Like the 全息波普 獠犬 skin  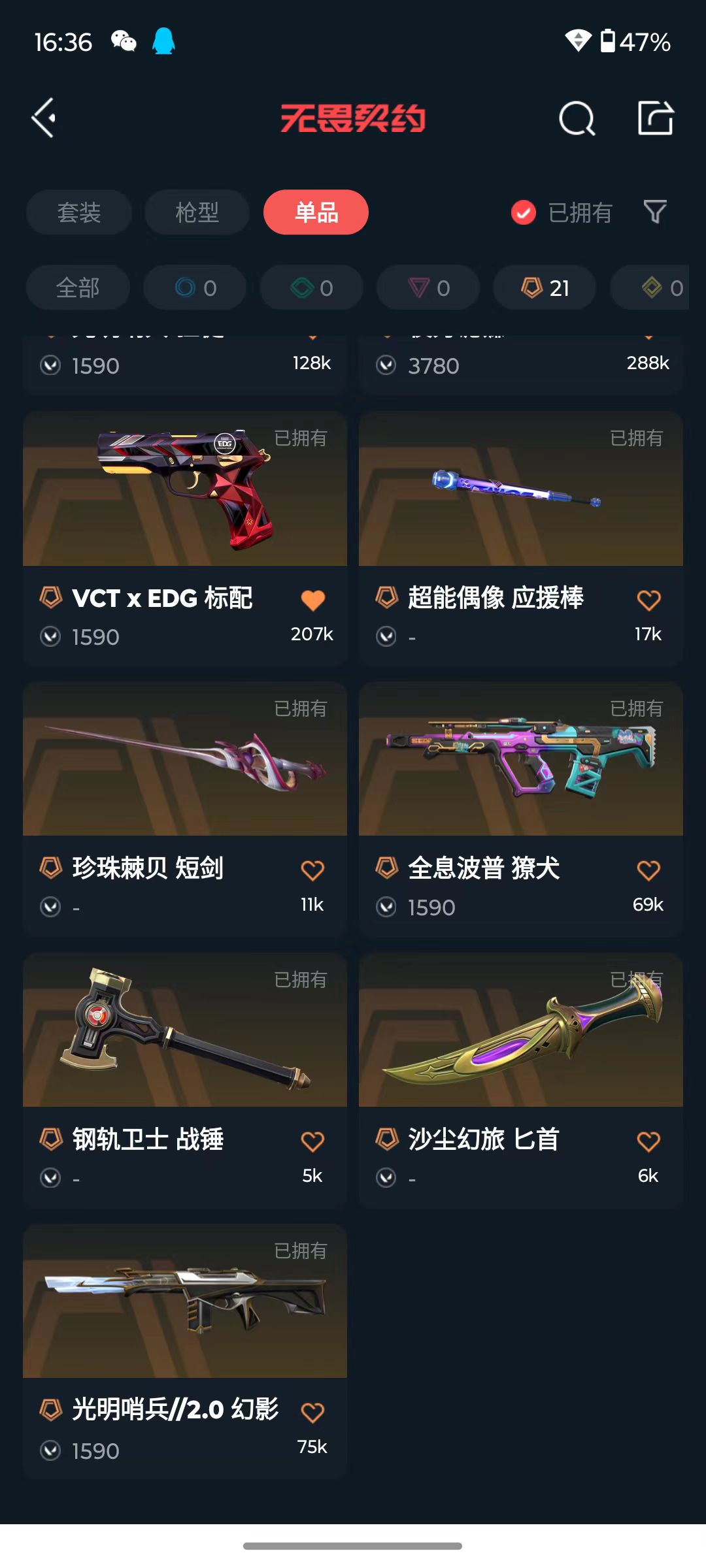coord(648,870)
